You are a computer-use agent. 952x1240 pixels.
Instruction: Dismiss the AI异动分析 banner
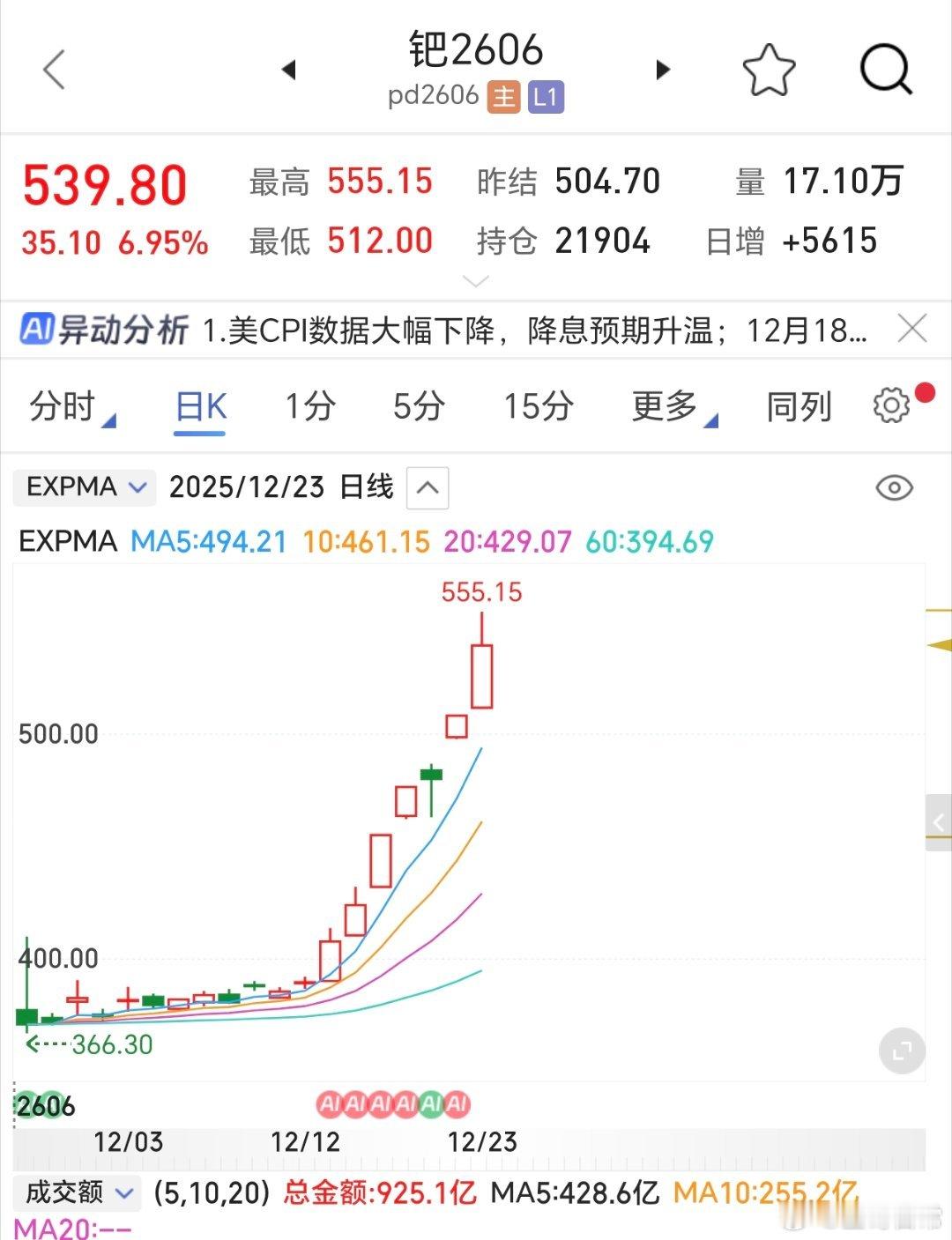[x=911, y=330]
